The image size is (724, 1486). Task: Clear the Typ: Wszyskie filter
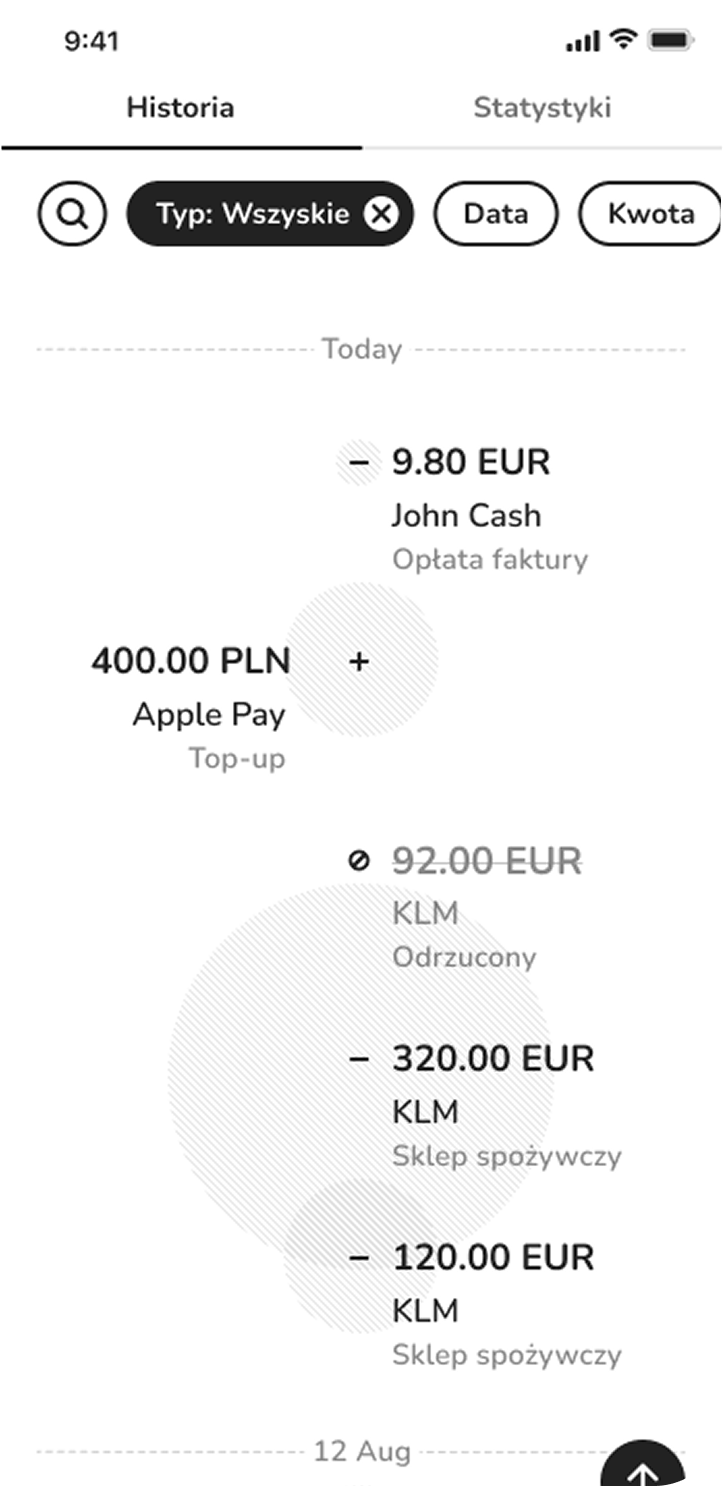click(381, 213)
